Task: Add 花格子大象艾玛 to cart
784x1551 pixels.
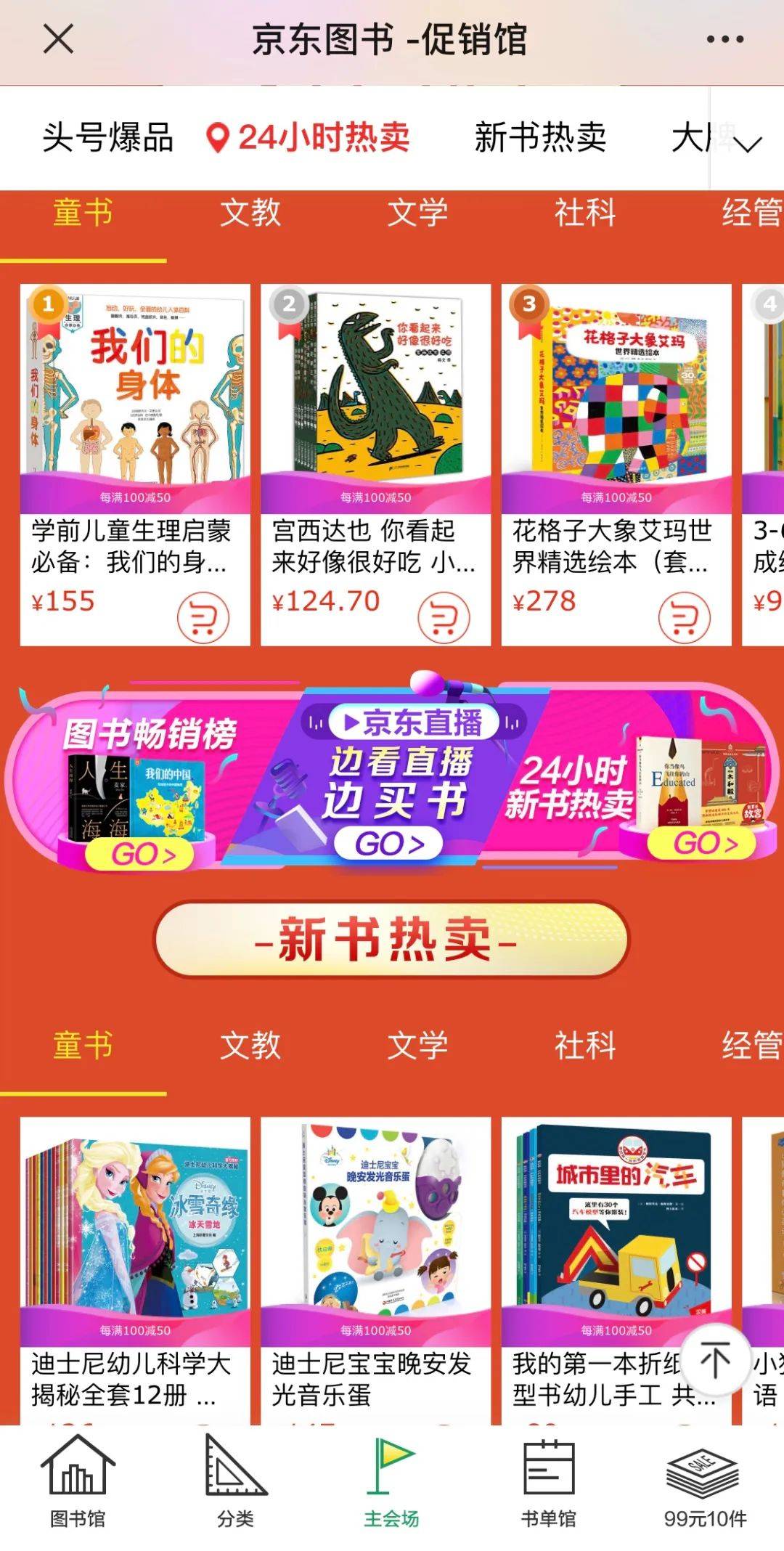Action: (x=684, y=617)
